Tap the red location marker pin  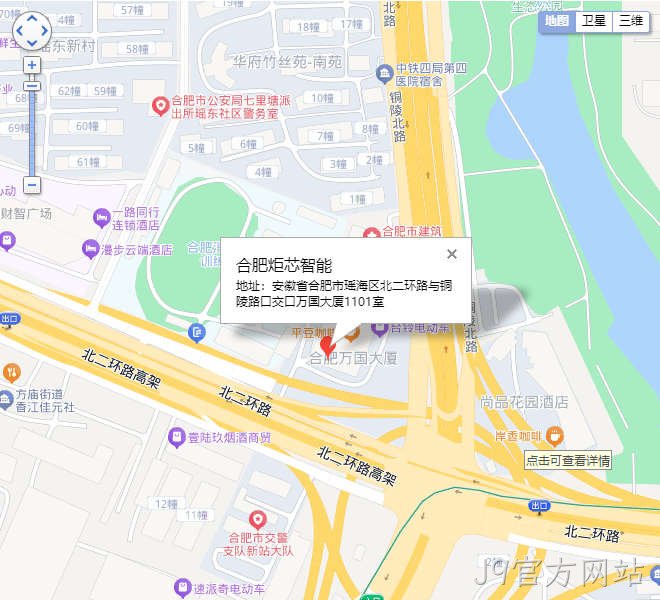[x=327, y=346]
